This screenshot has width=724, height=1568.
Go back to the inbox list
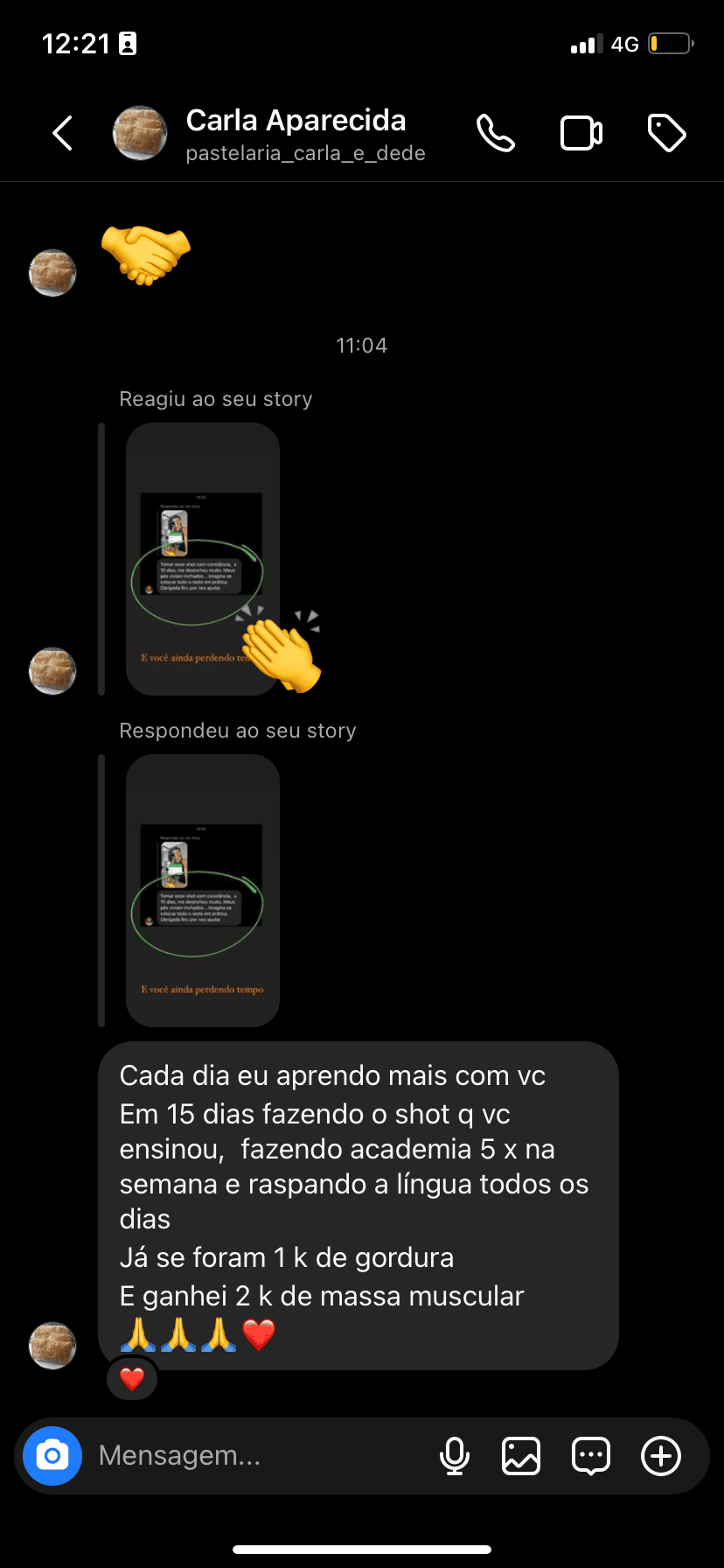point(62,134)
